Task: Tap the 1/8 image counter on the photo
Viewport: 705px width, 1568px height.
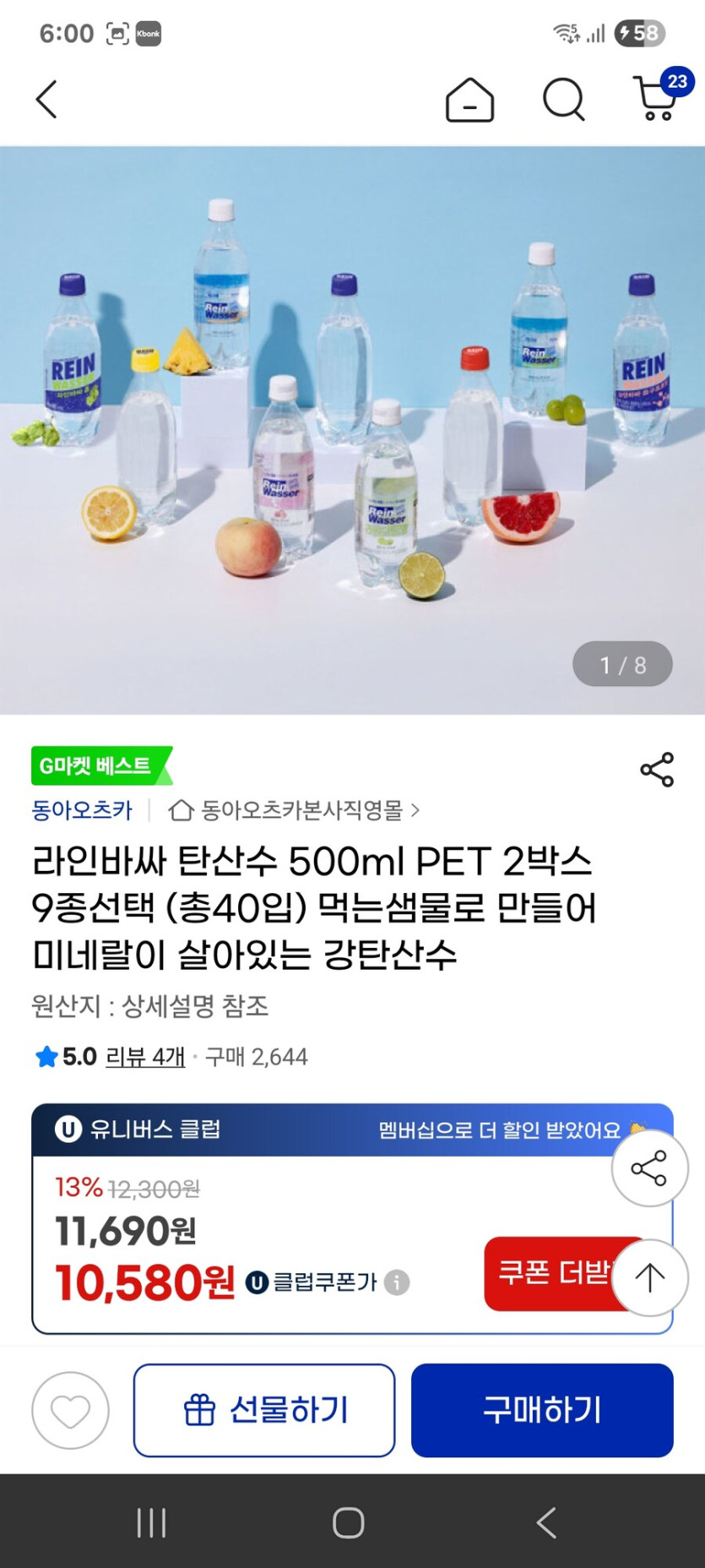Action: point(622,664)
